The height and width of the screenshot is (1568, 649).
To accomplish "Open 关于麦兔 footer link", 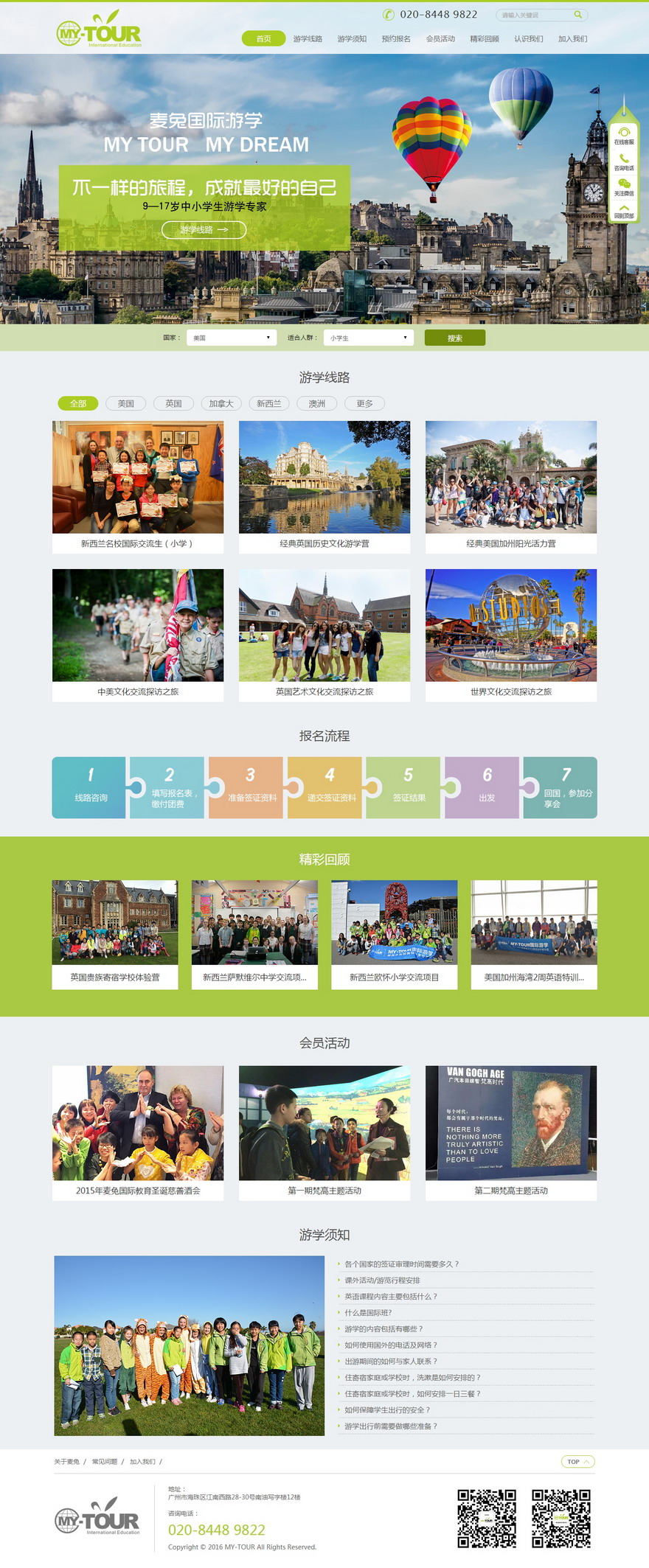I will pyautogui.click(x=67, y=1462).
